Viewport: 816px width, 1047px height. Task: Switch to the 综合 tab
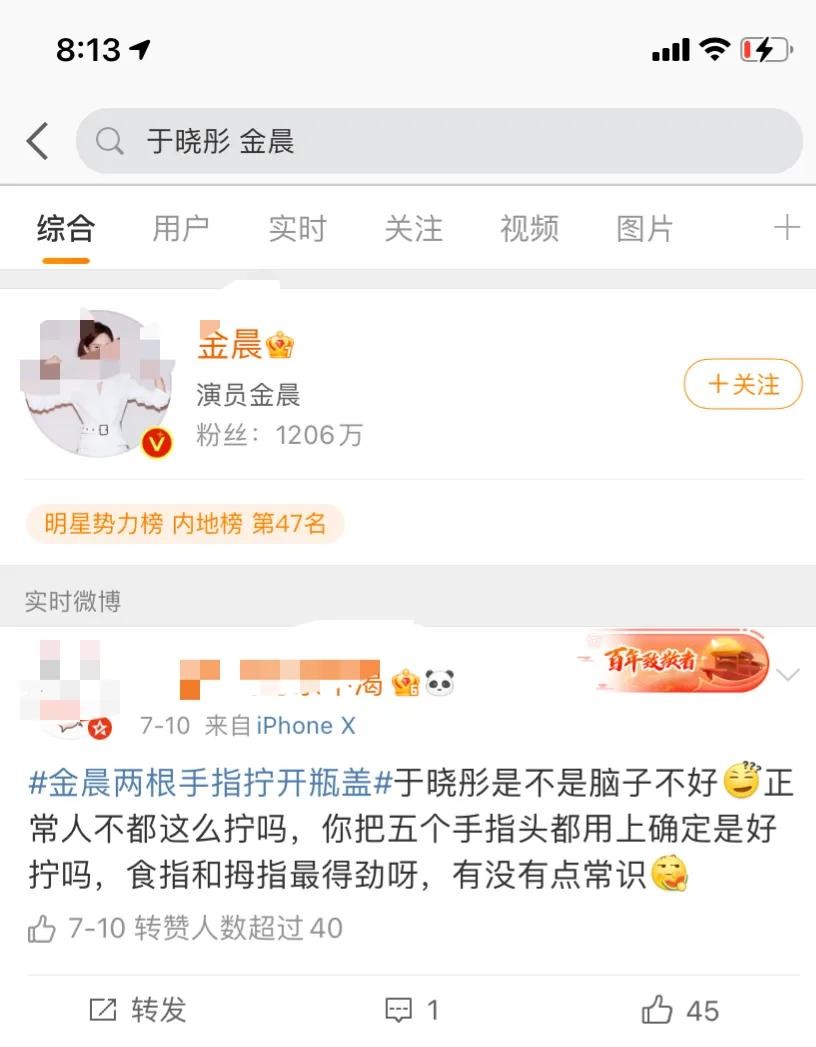(66, 229)
